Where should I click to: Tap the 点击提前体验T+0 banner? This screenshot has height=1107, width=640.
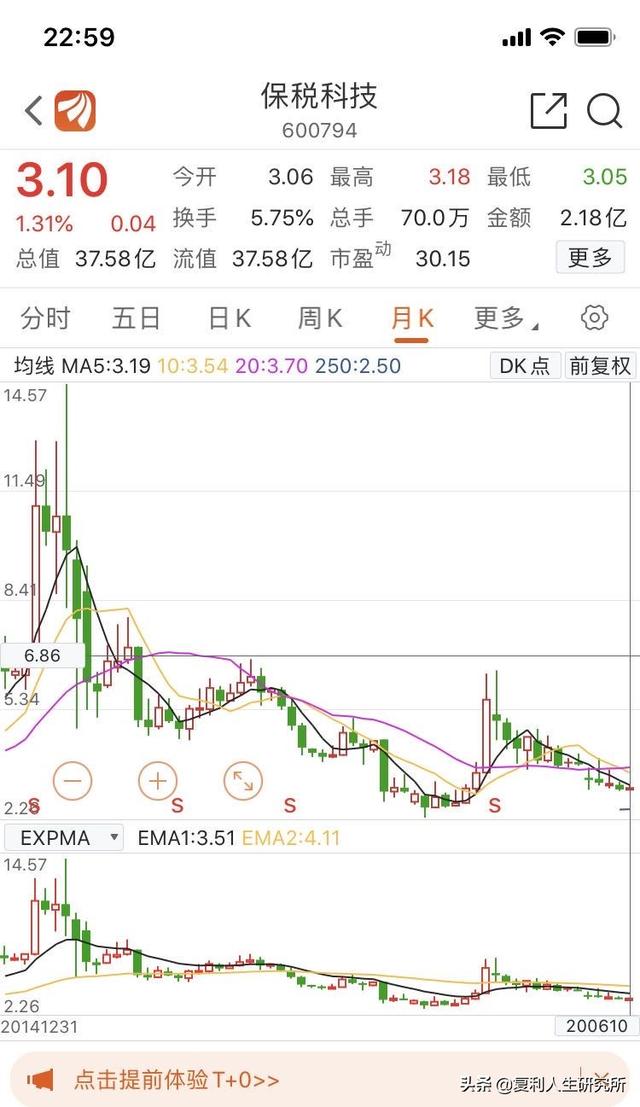[x=176, y=1079]
